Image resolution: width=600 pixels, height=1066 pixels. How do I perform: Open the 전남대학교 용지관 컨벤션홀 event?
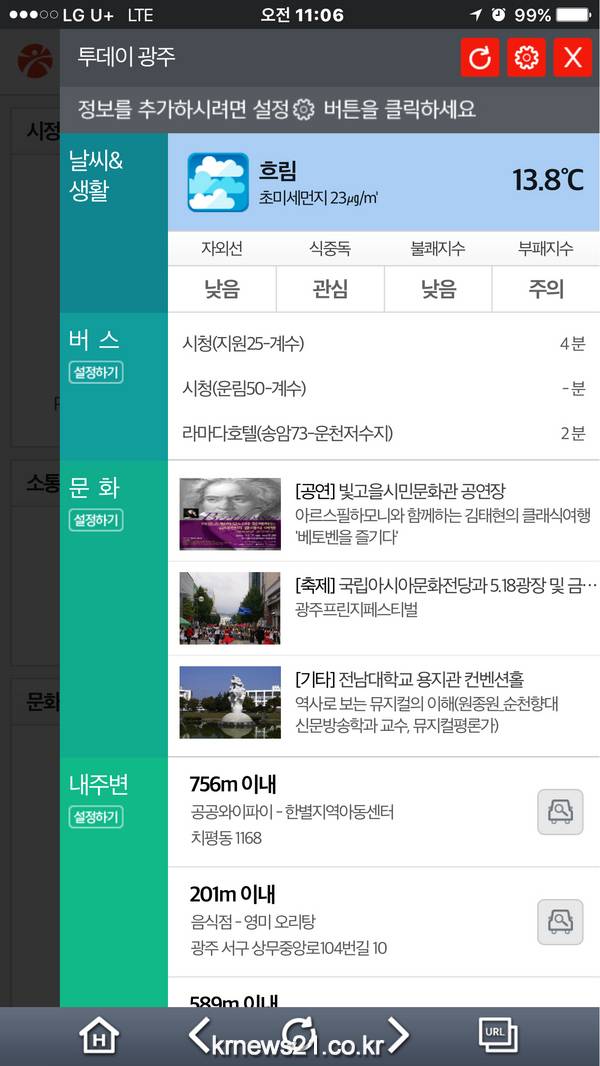tap(385, 702)
